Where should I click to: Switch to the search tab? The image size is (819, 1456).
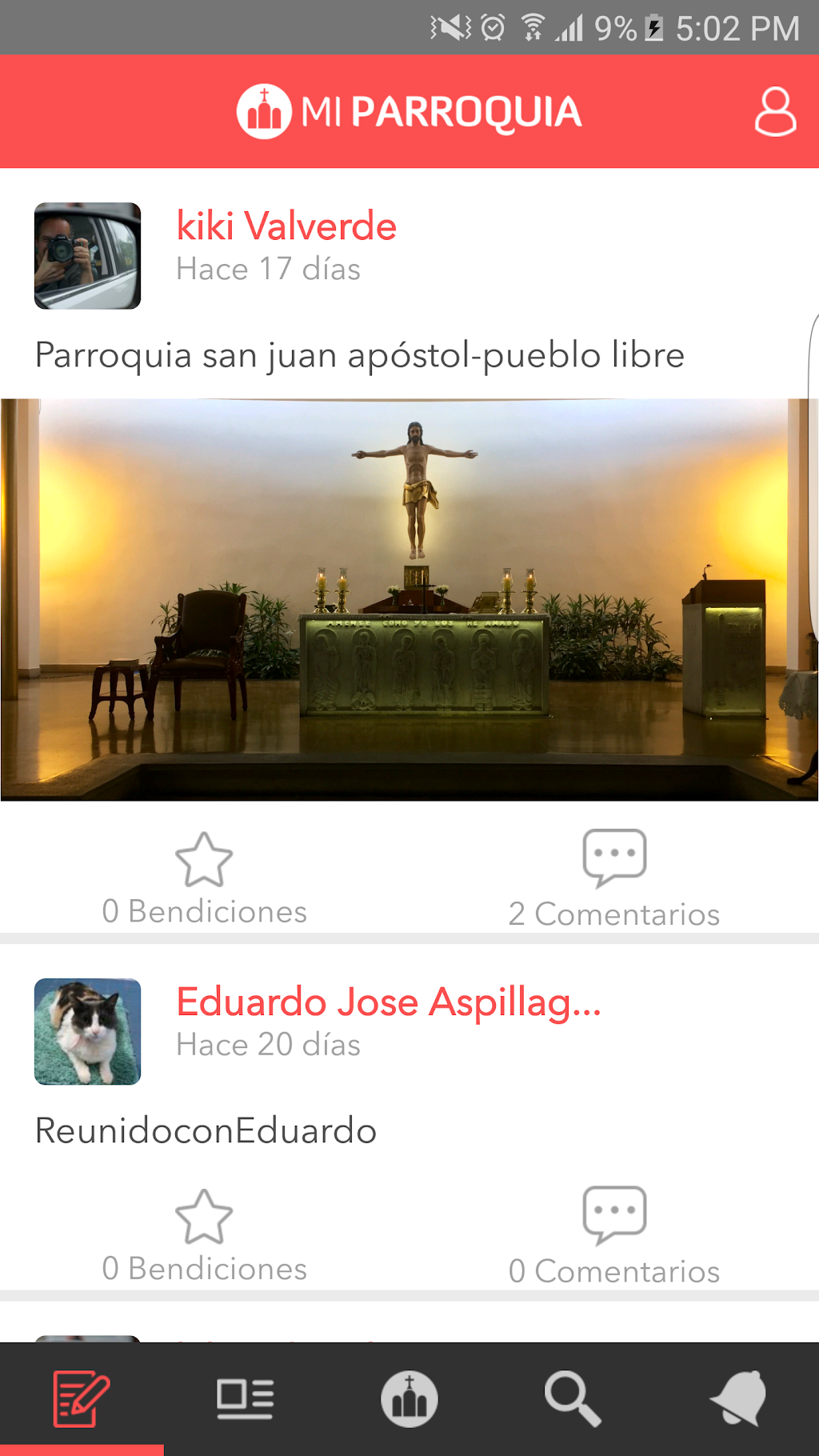point(573,1398)
